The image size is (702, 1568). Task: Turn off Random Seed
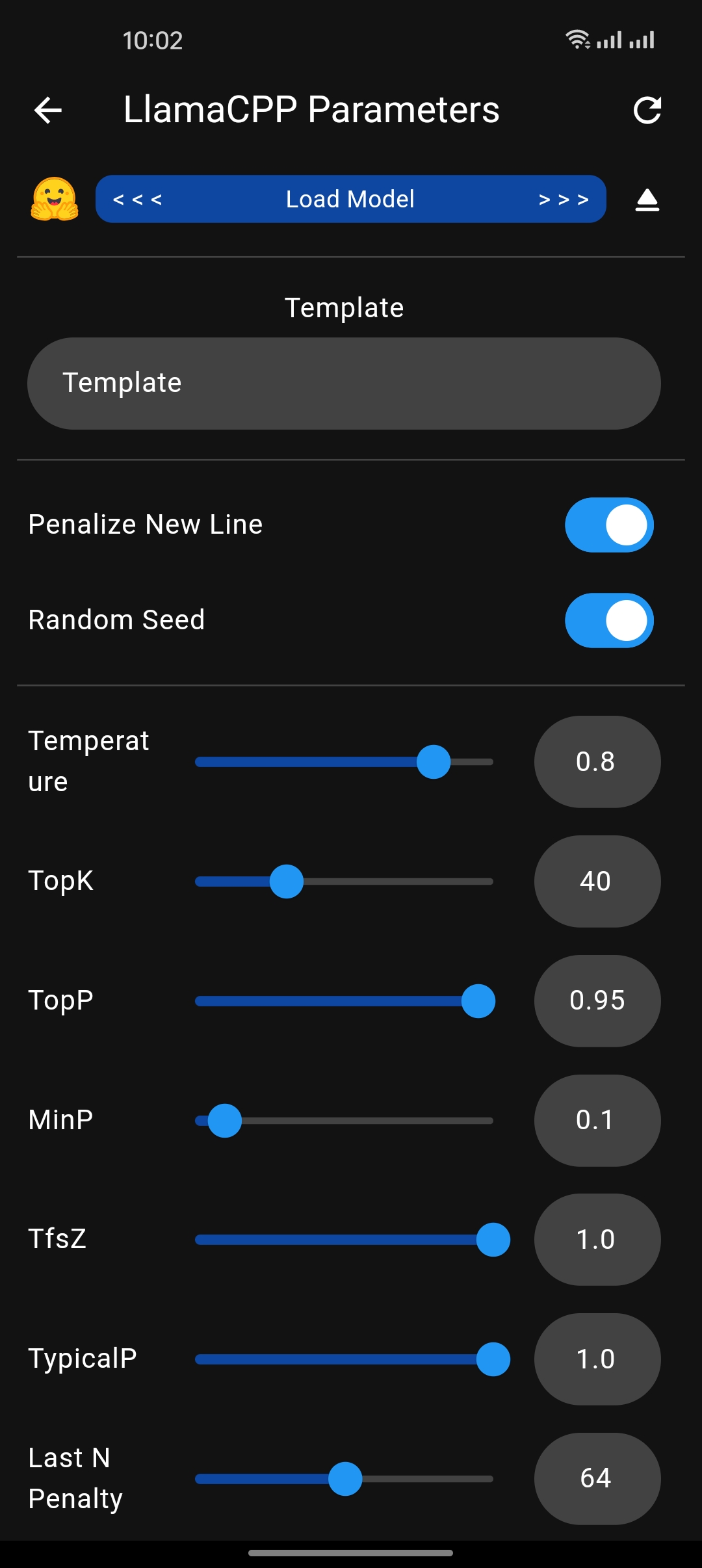[609, 620]
